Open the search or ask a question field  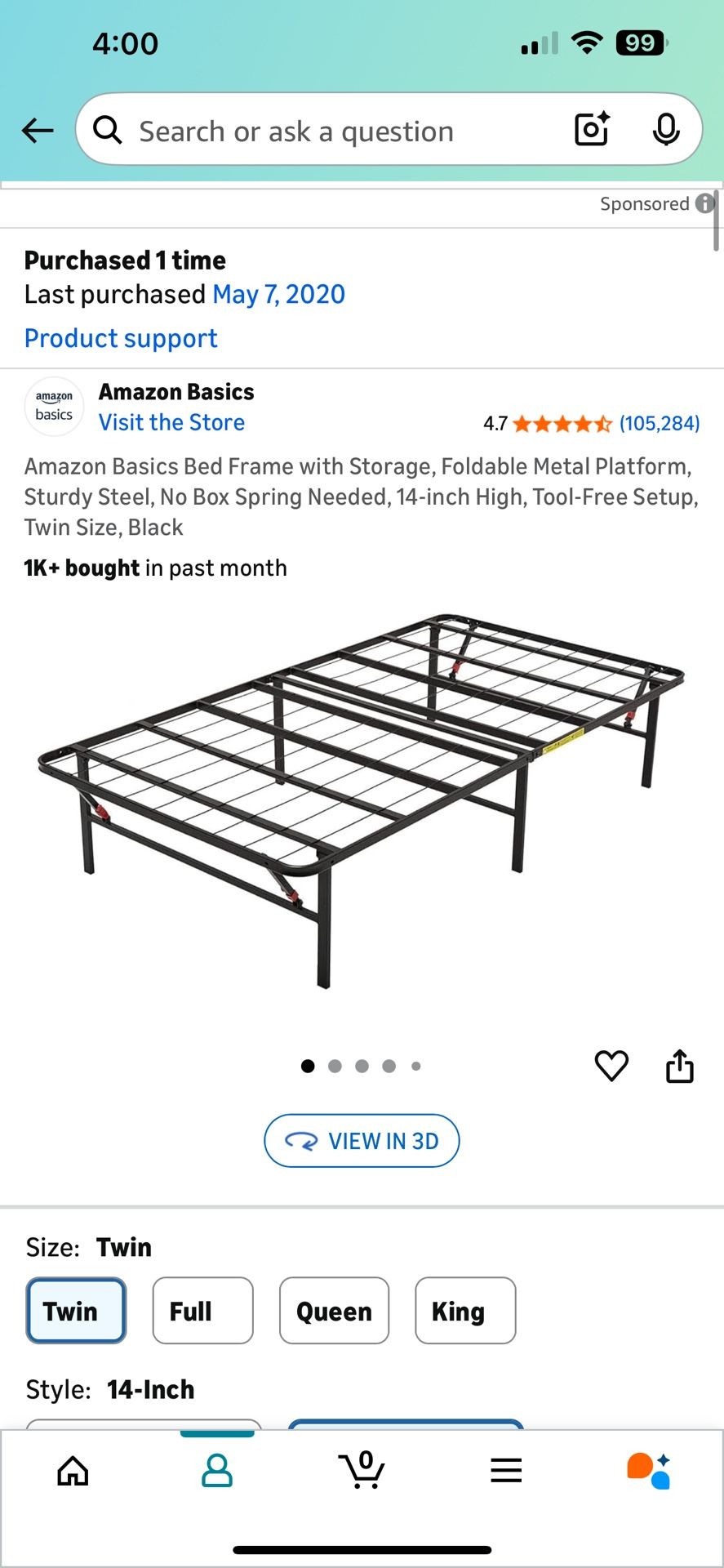click(x=326, y=131)
